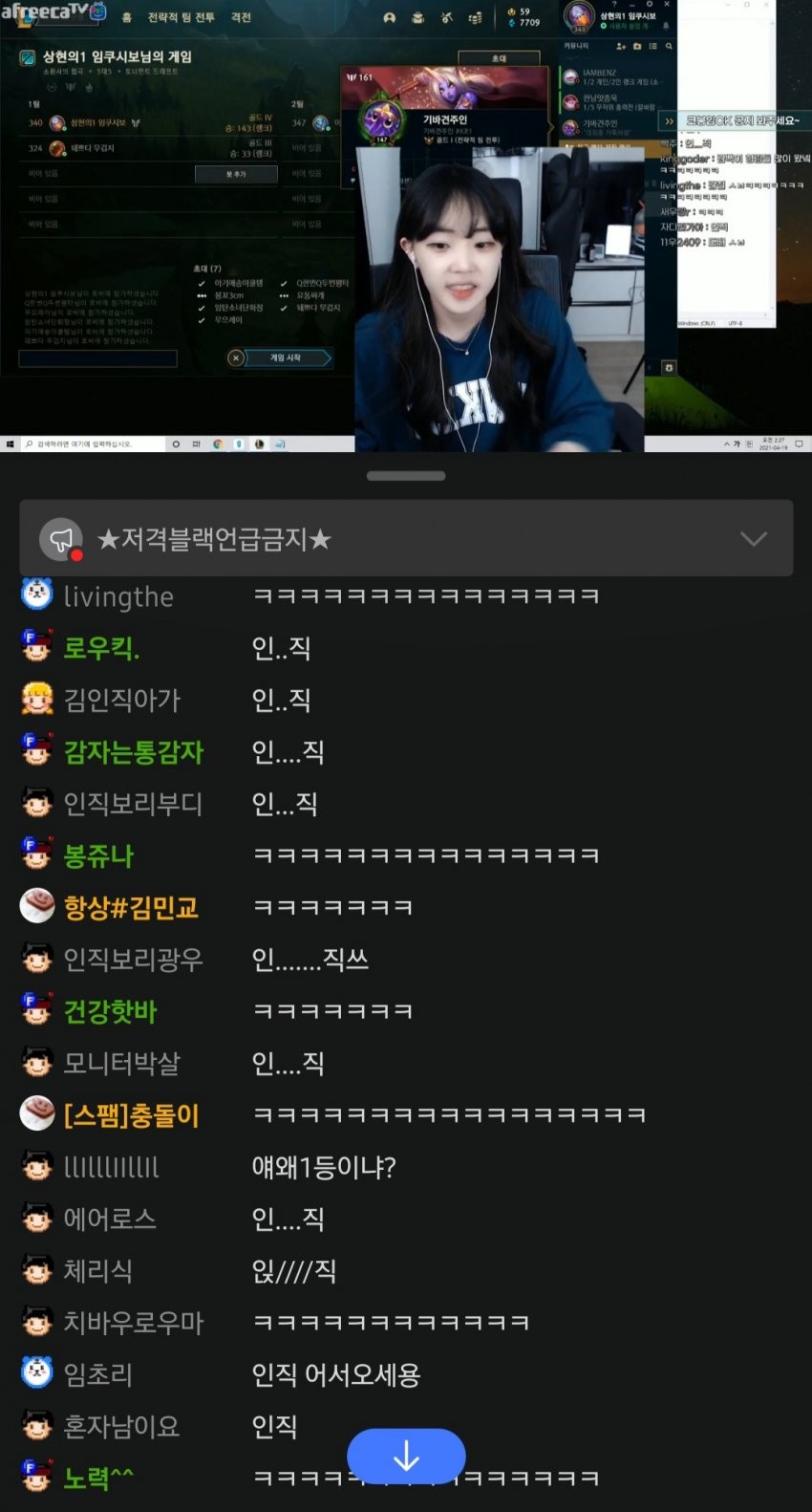
Task: Open user 임초리's chat profile
Action: tap(97, 1374)
